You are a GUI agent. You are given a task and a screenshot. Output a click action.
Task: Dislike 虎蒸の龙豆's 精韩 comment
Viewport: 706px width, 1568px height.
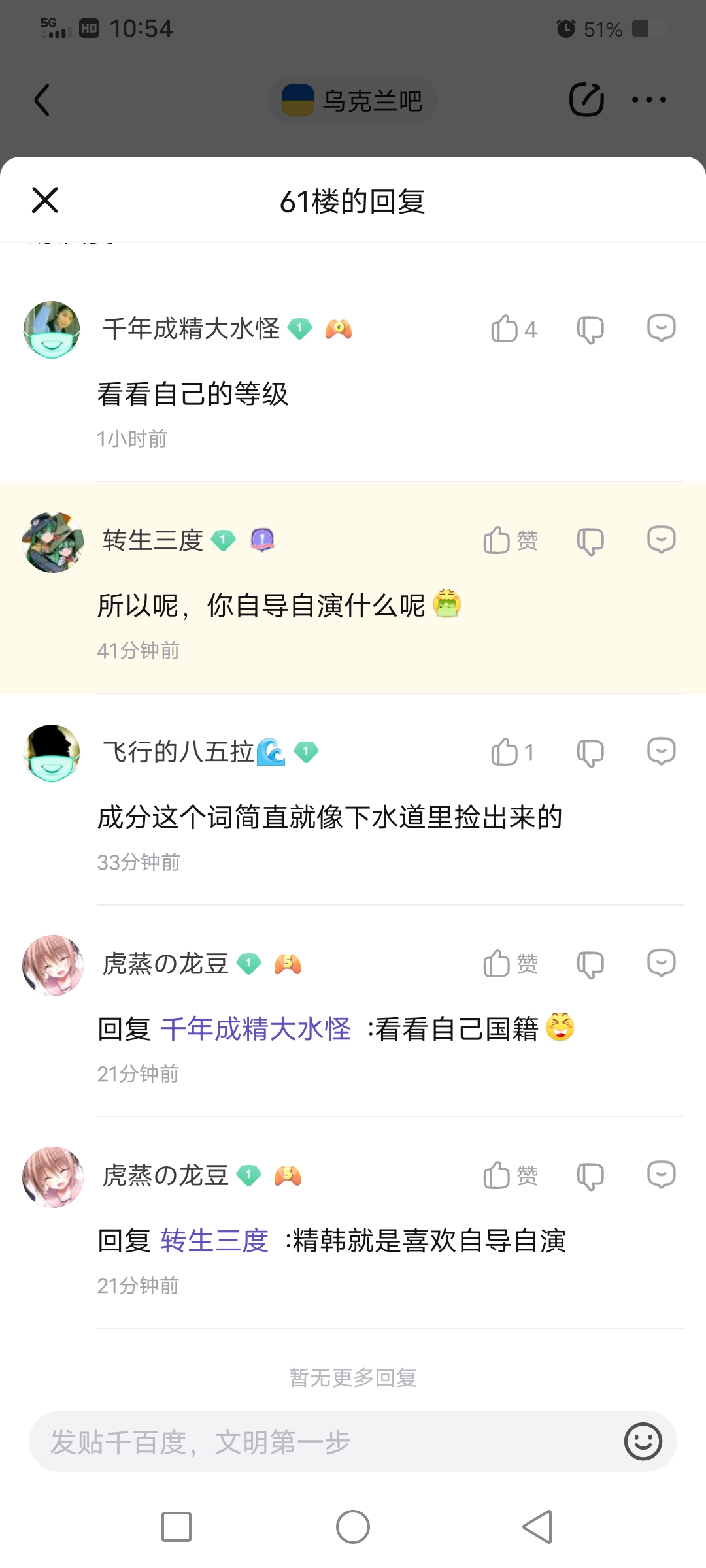click(590, 1176)
